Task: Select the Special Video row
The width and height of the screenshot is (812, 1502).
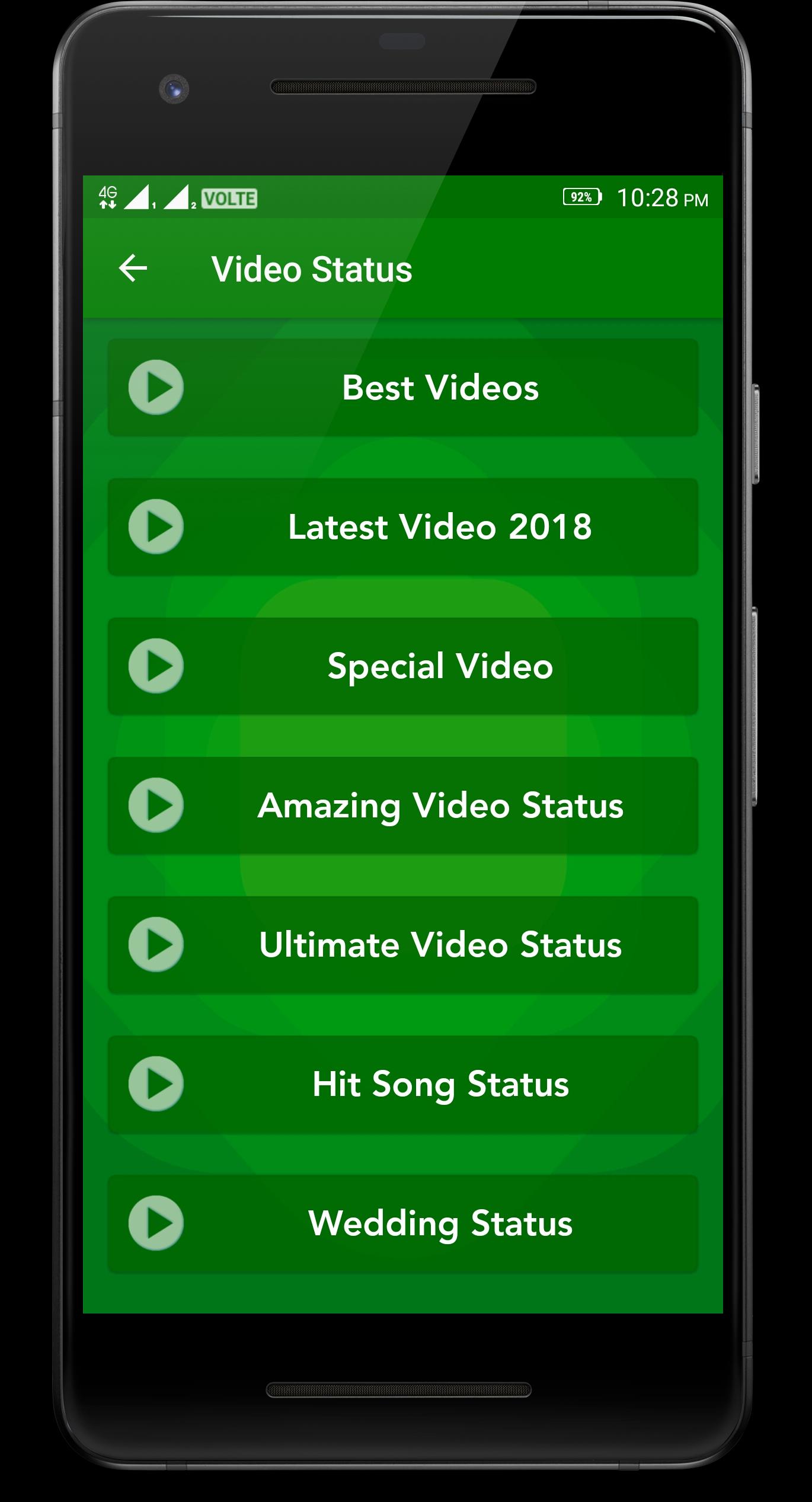Action: click(403, 666)
